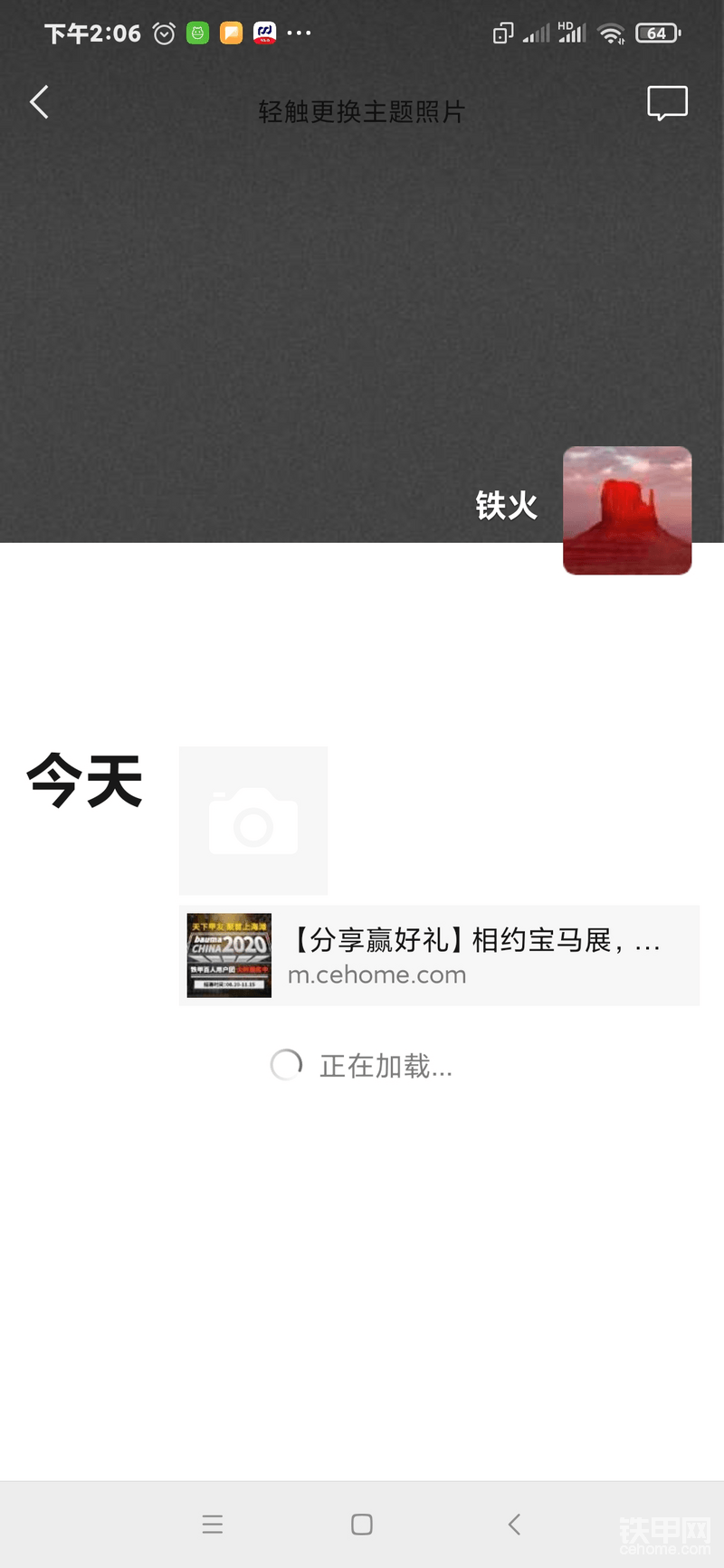Open the messages icon in the top right

[x=667, y=103]
